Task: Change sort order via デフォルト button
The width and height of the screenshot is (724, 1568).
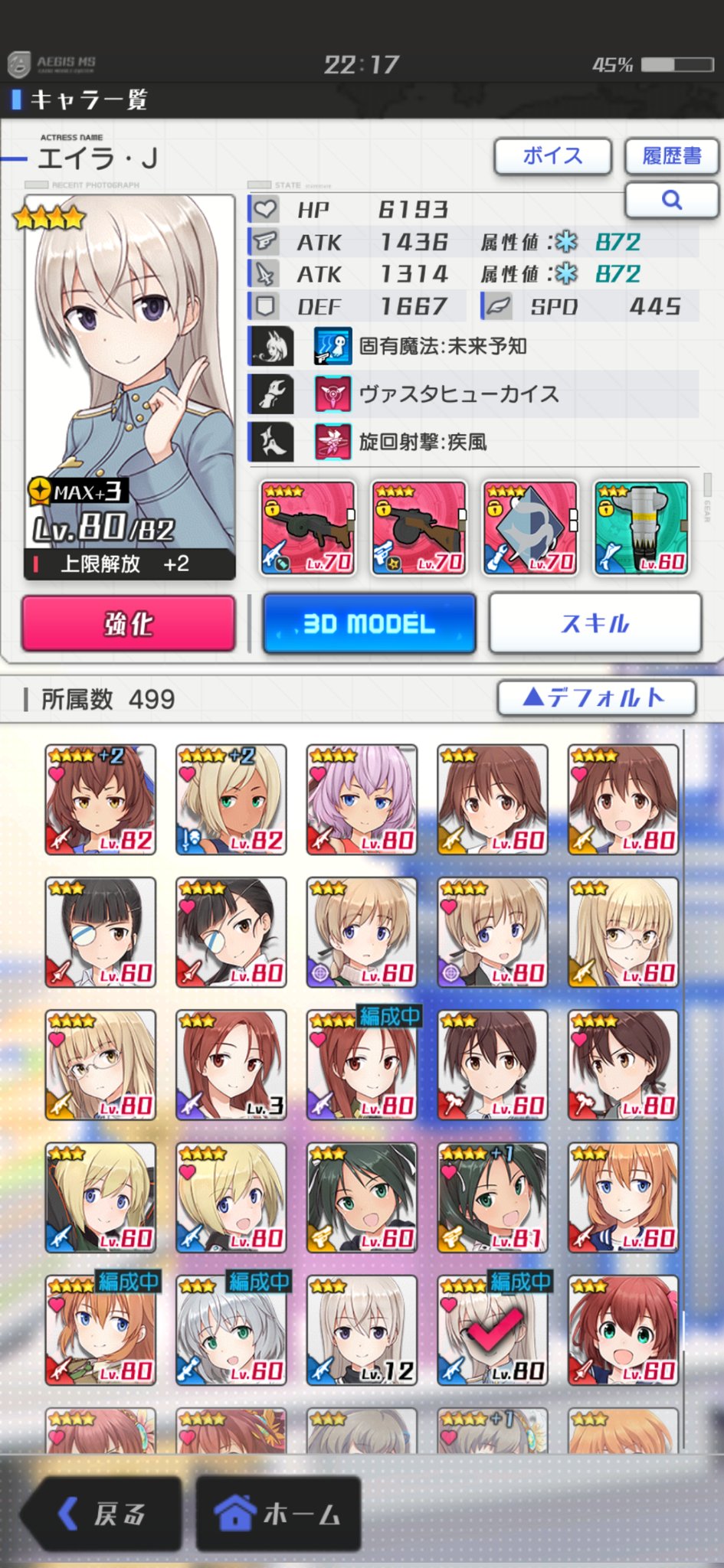Action: point(596,697)
